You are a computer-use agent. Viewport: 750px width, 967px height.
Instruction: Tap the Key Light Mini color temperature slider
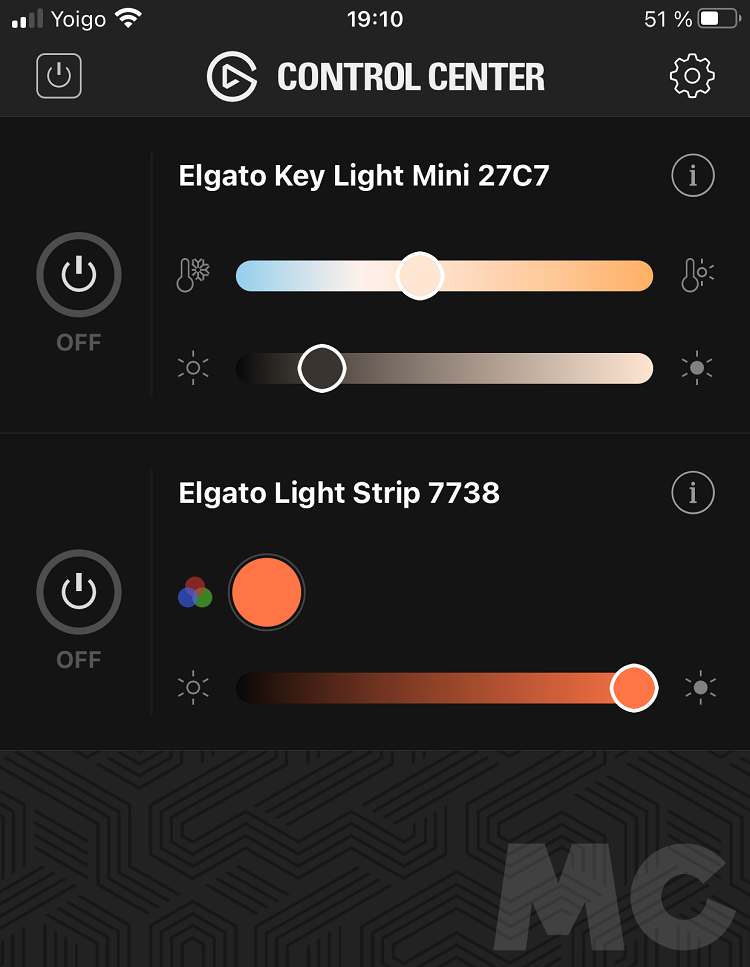(x=444, y=276)
